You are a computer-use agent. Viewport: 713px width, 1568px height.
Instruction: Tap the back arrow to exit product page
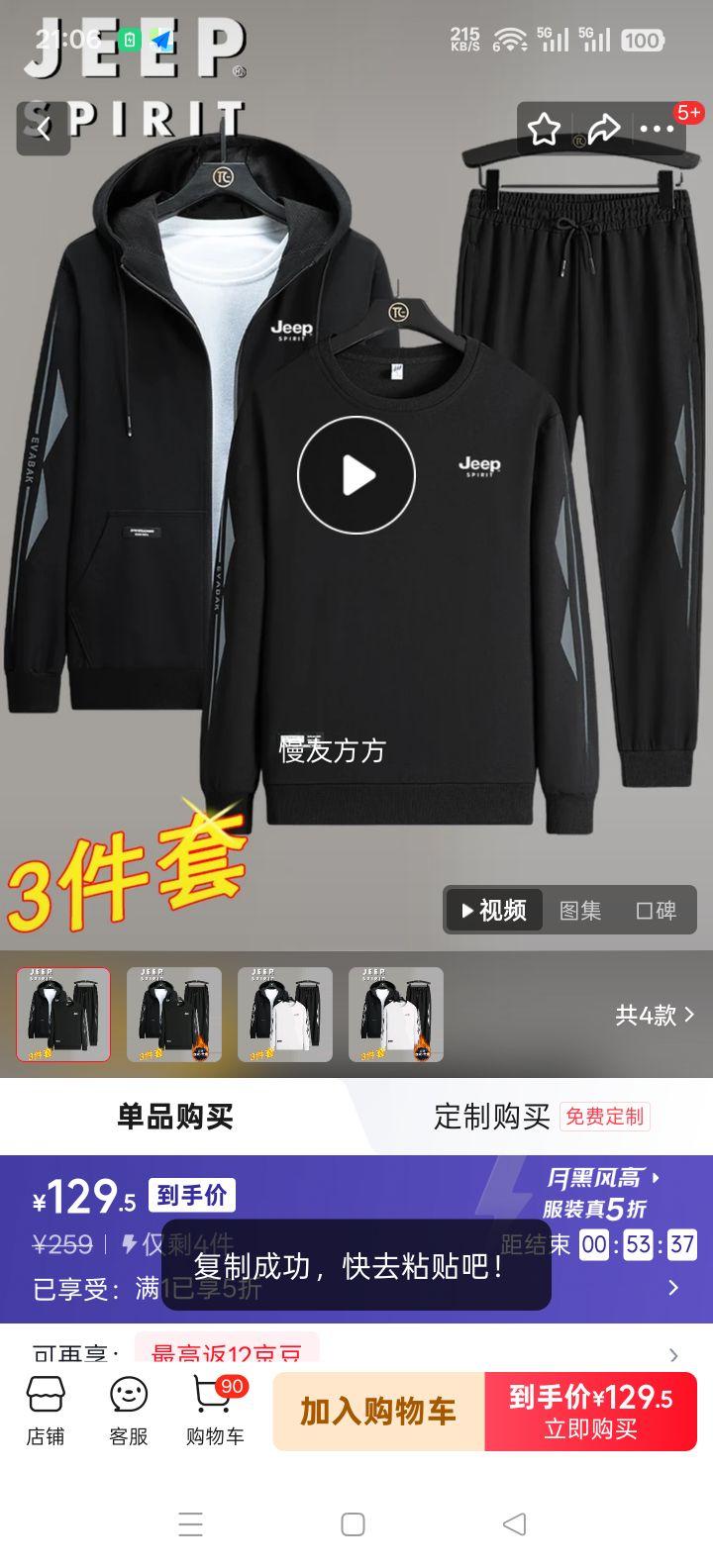pos(42,130)
